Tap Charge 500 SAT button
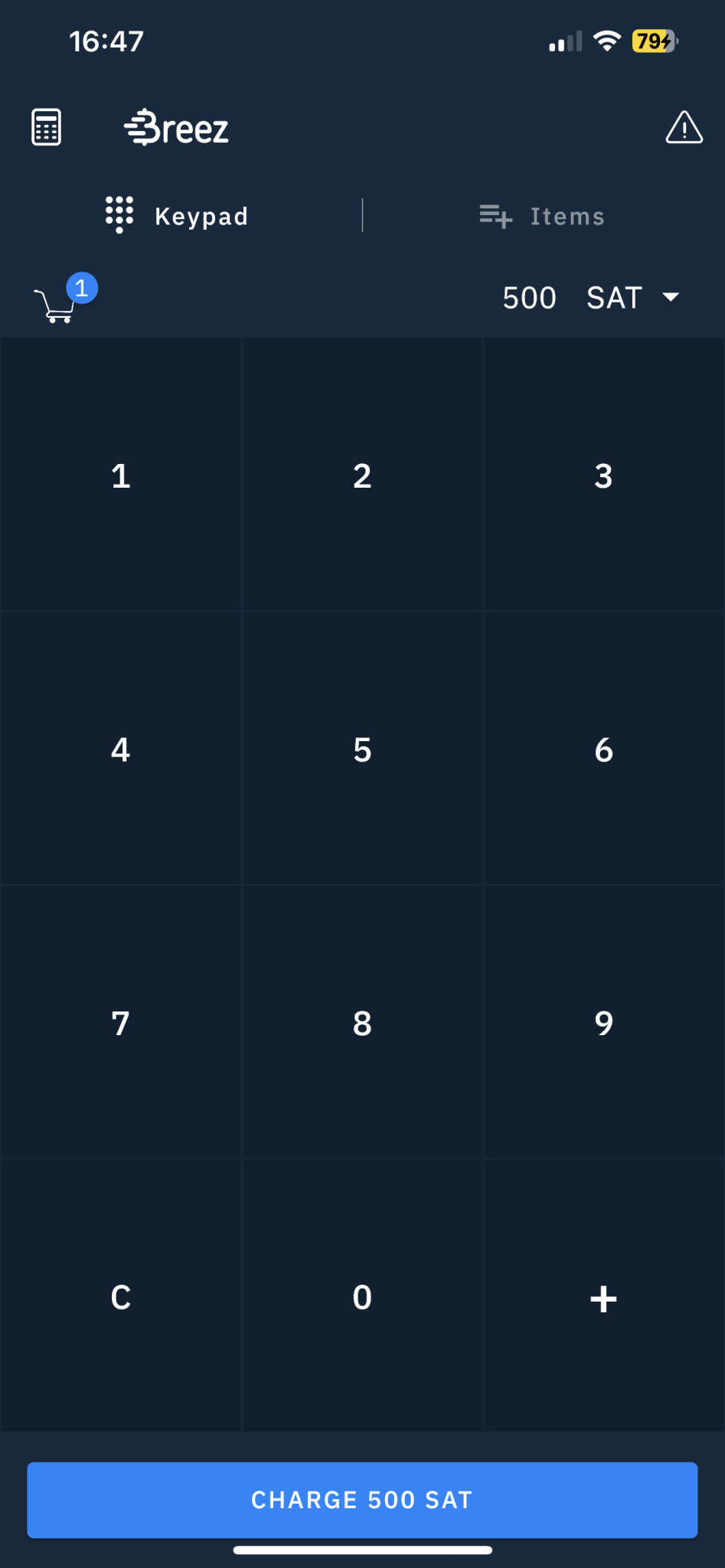 (362, 1500)
